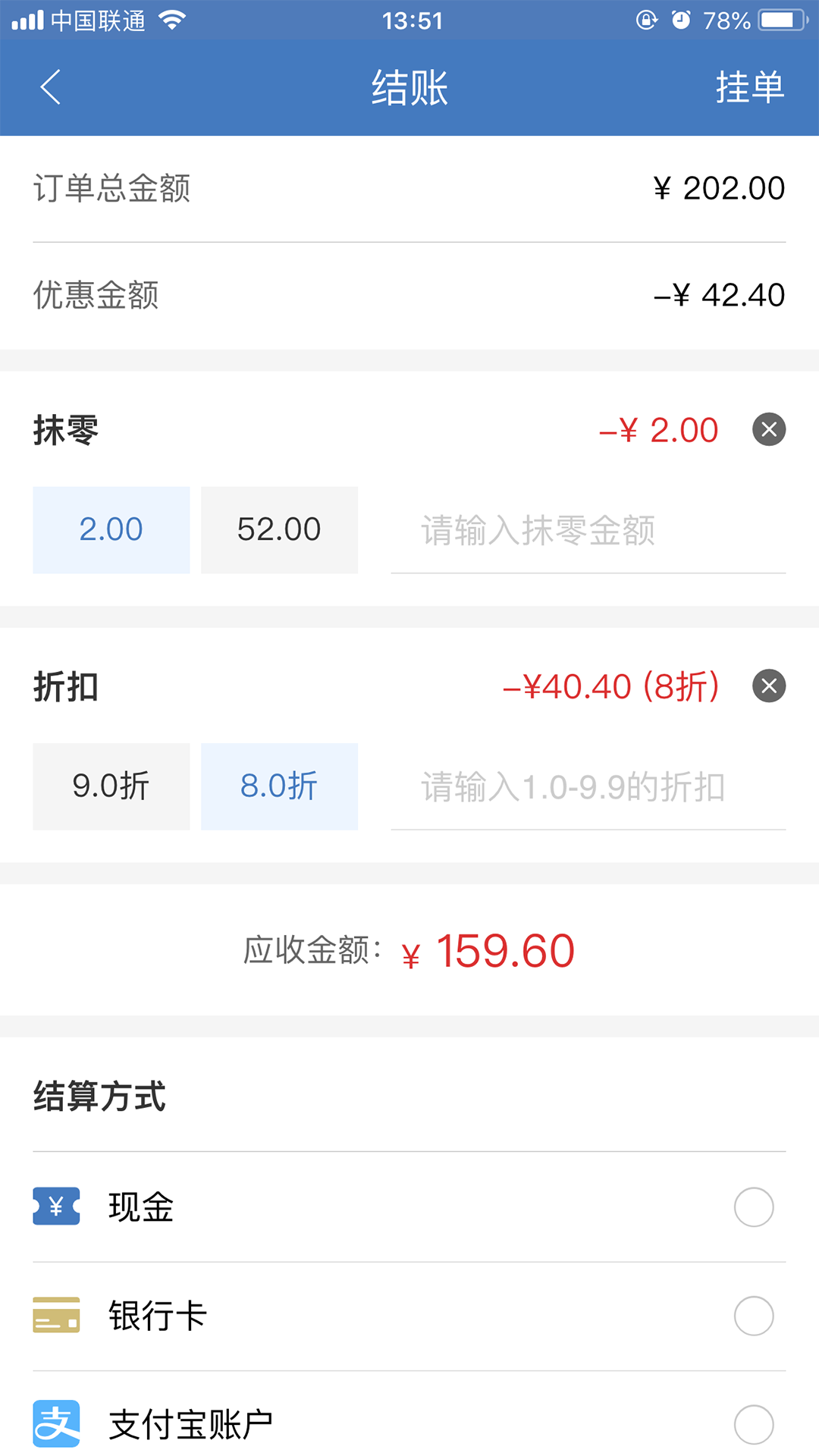Click the Alipay (支付宝) icon

(x=55, y=1423)
